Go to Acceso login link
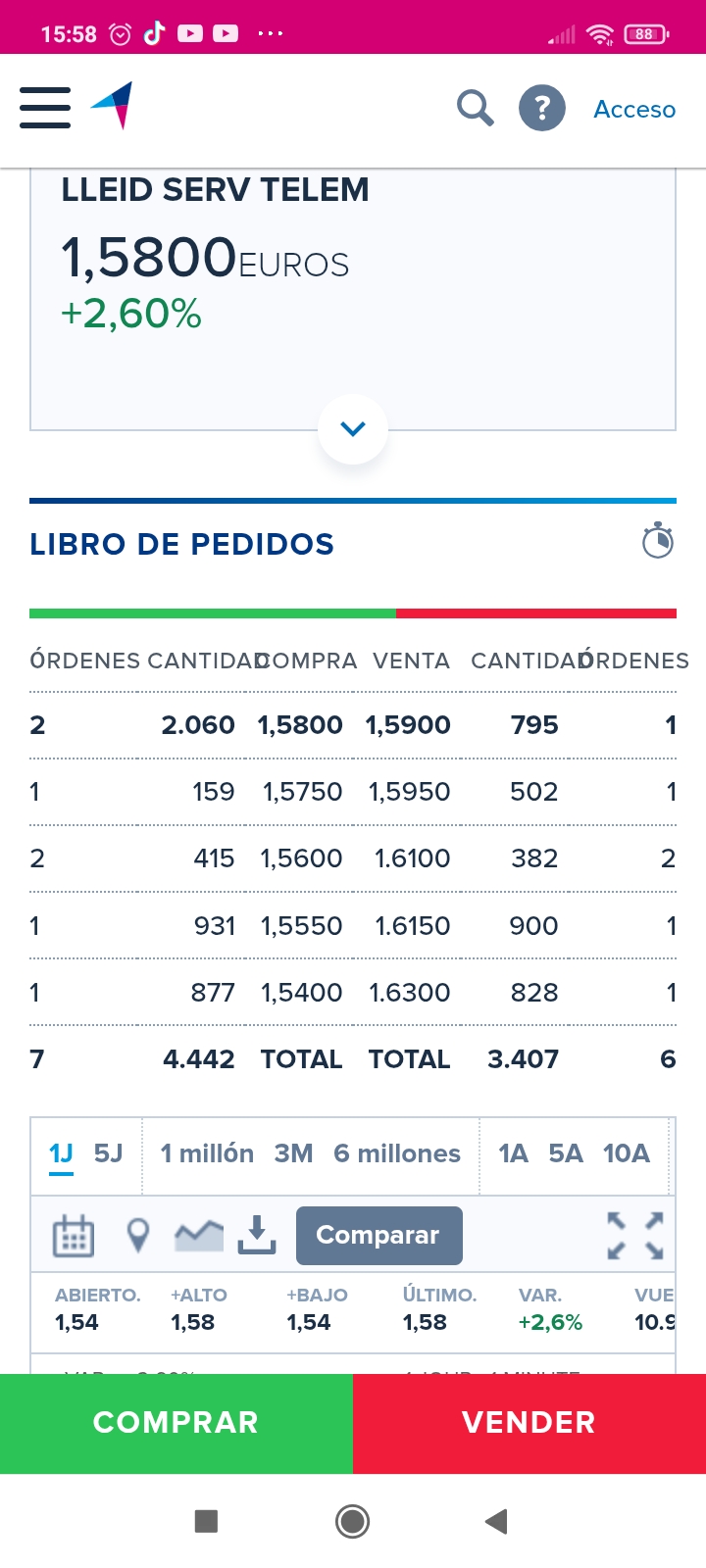Screen dimensions: 706x1568 pos(634,109)
